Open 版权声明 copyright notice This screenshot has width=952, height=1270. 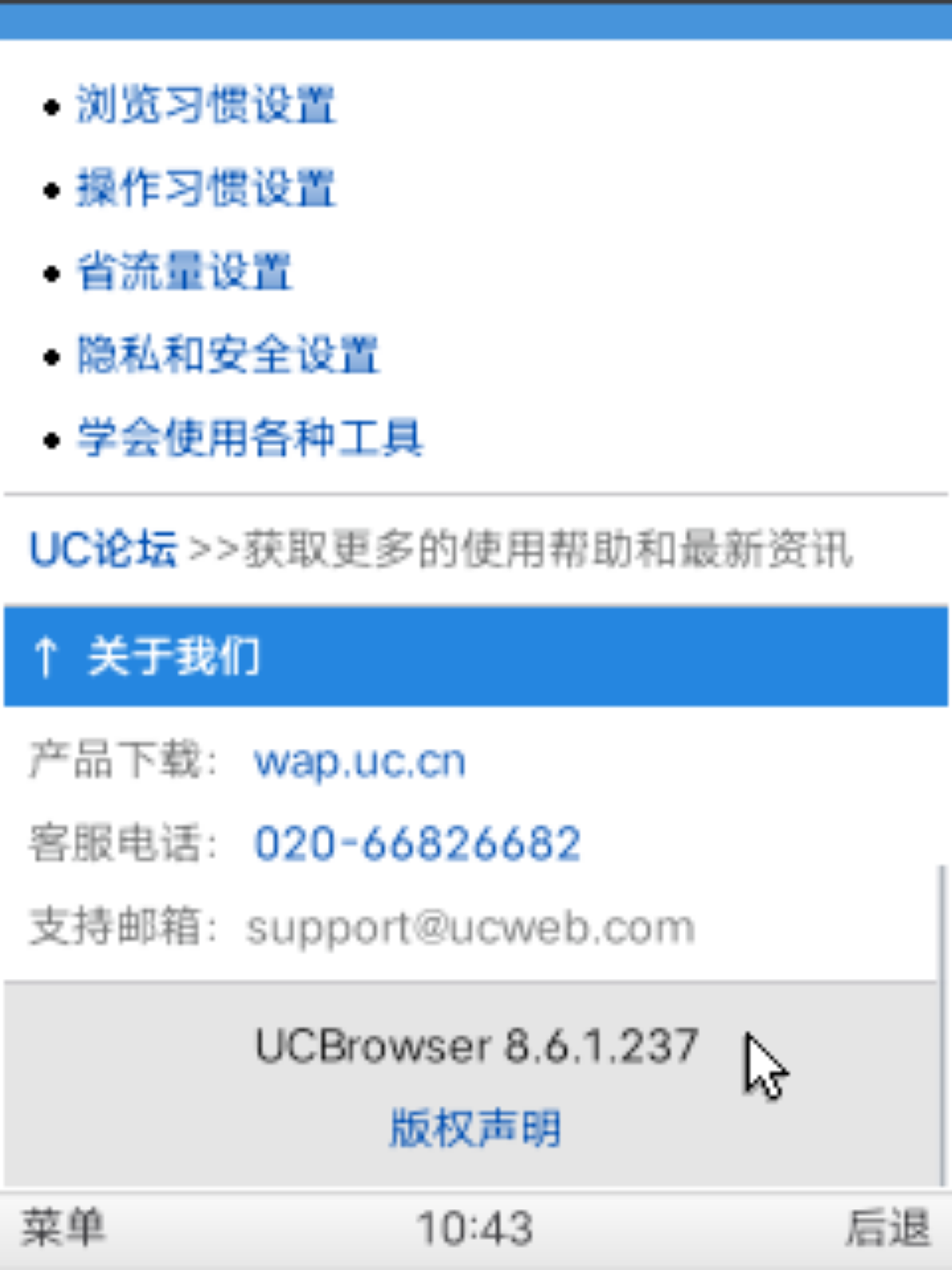pos(475,1128)
